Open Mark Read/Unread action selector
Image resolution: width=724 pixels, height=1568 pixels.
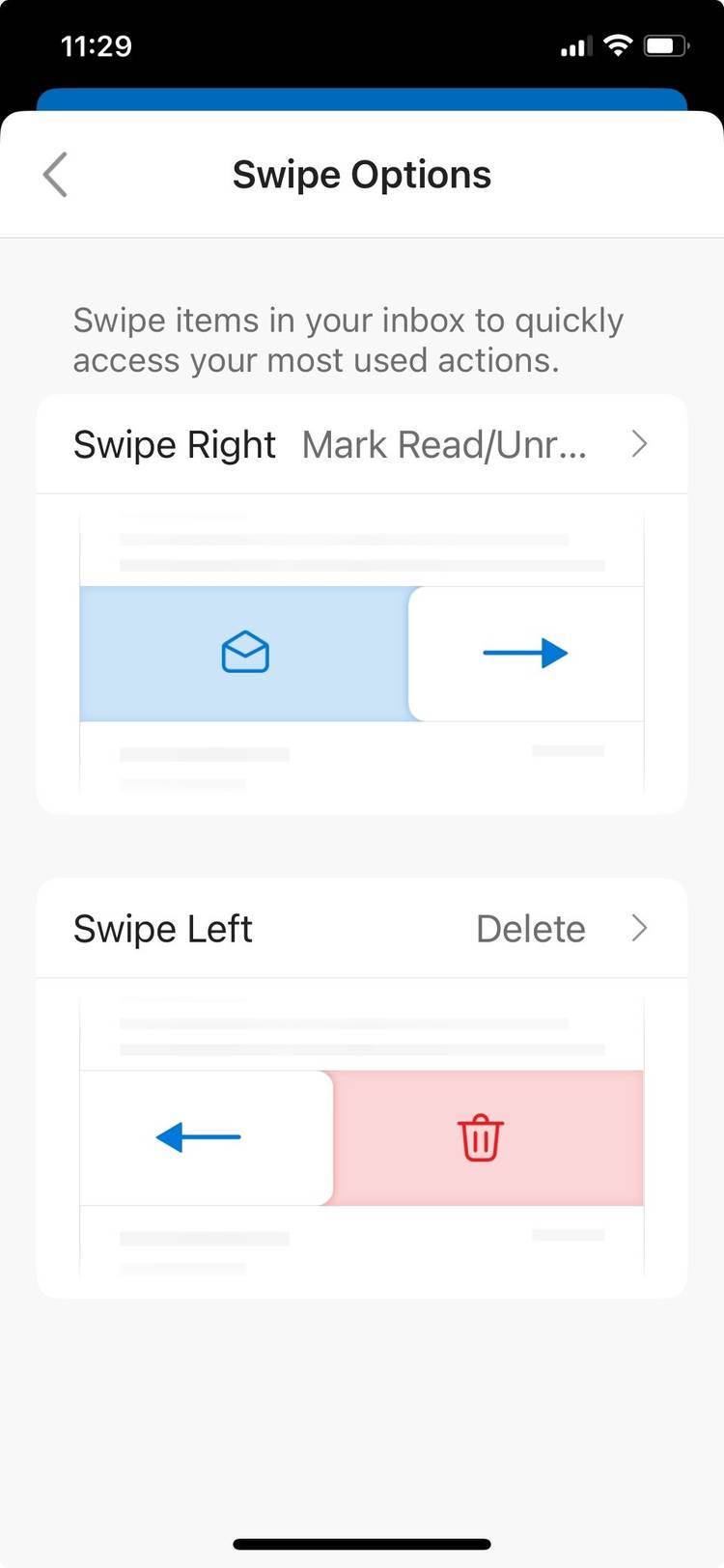coord(444,444)
